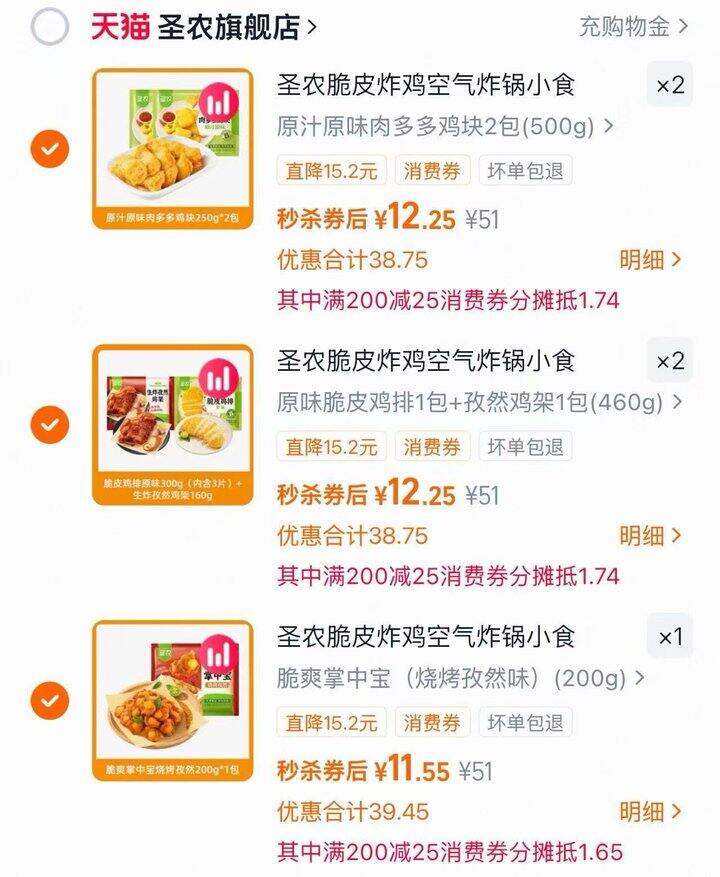
Task: Uncheck the 原汁原味肉多多鸡块 item
Action: (50, 150)
